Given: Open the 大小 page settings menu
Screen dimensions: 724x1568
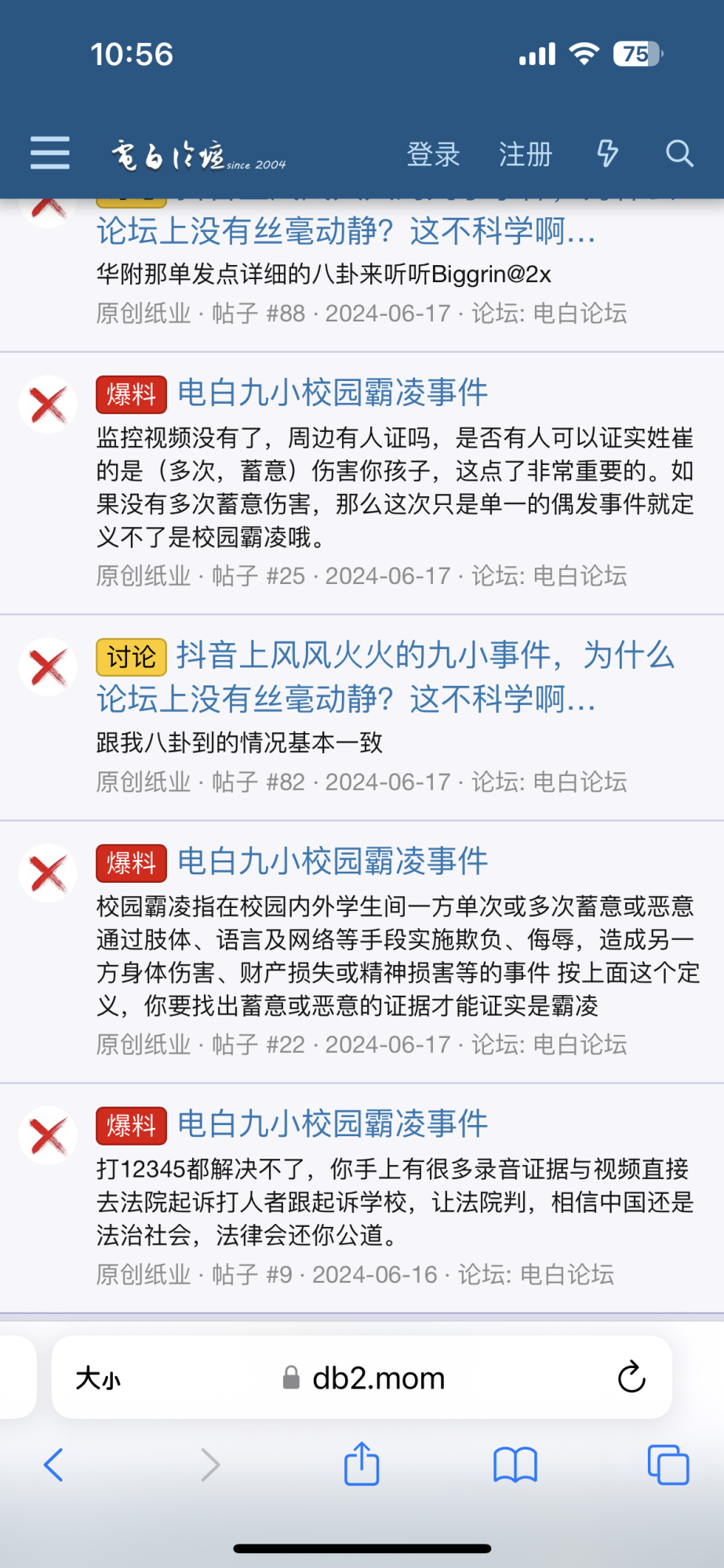Looking at the screenshot, I should pyautogui.click(x=98, y=1377).
